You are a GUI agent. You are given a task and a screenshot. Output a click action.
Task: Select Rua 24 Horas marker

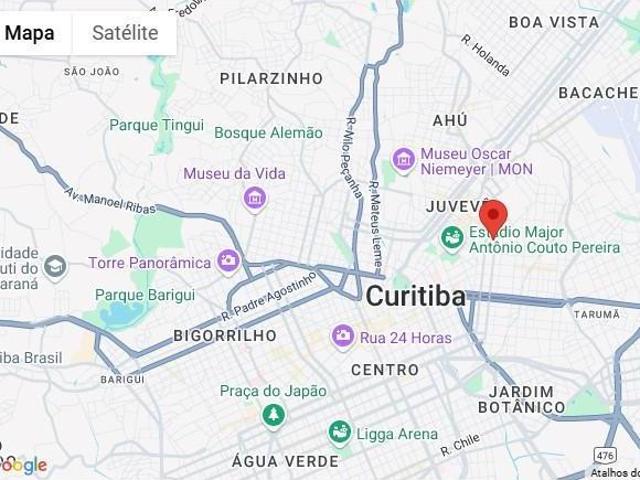click(344, 333)
